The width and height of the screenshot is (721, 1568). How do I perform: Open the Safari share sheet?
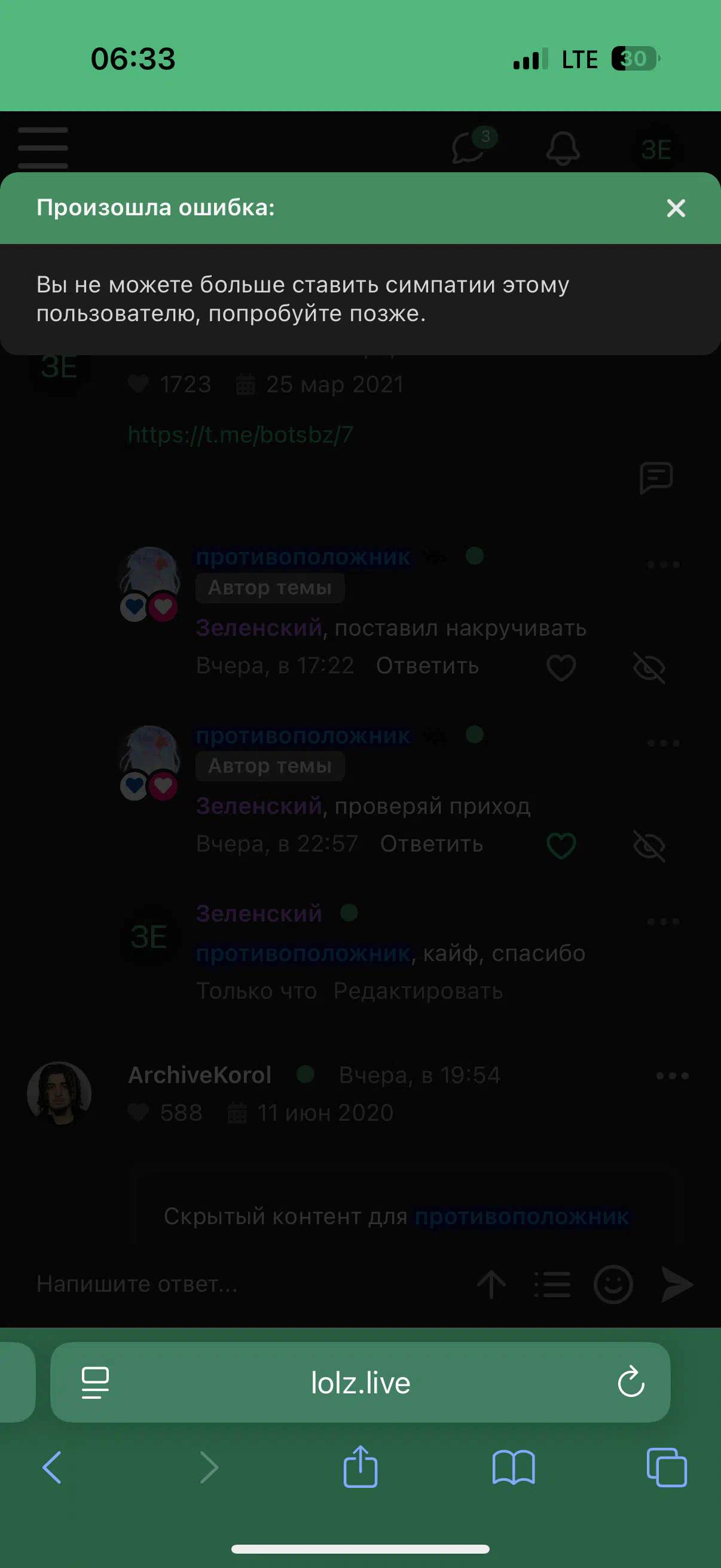tap(360, 1466)
